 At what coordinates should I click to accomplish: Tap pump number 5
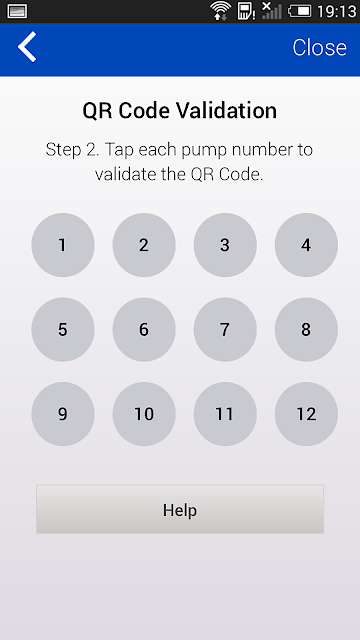pyautogui.click(x=63, y=329)
